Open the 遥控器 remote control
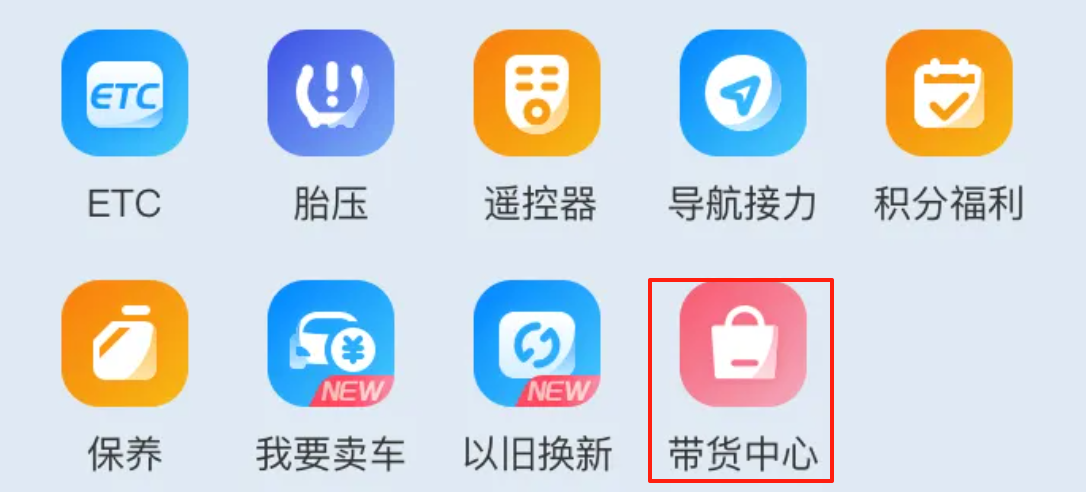Viewport: 1086px width, 492px height. click(x=537, y=93)
